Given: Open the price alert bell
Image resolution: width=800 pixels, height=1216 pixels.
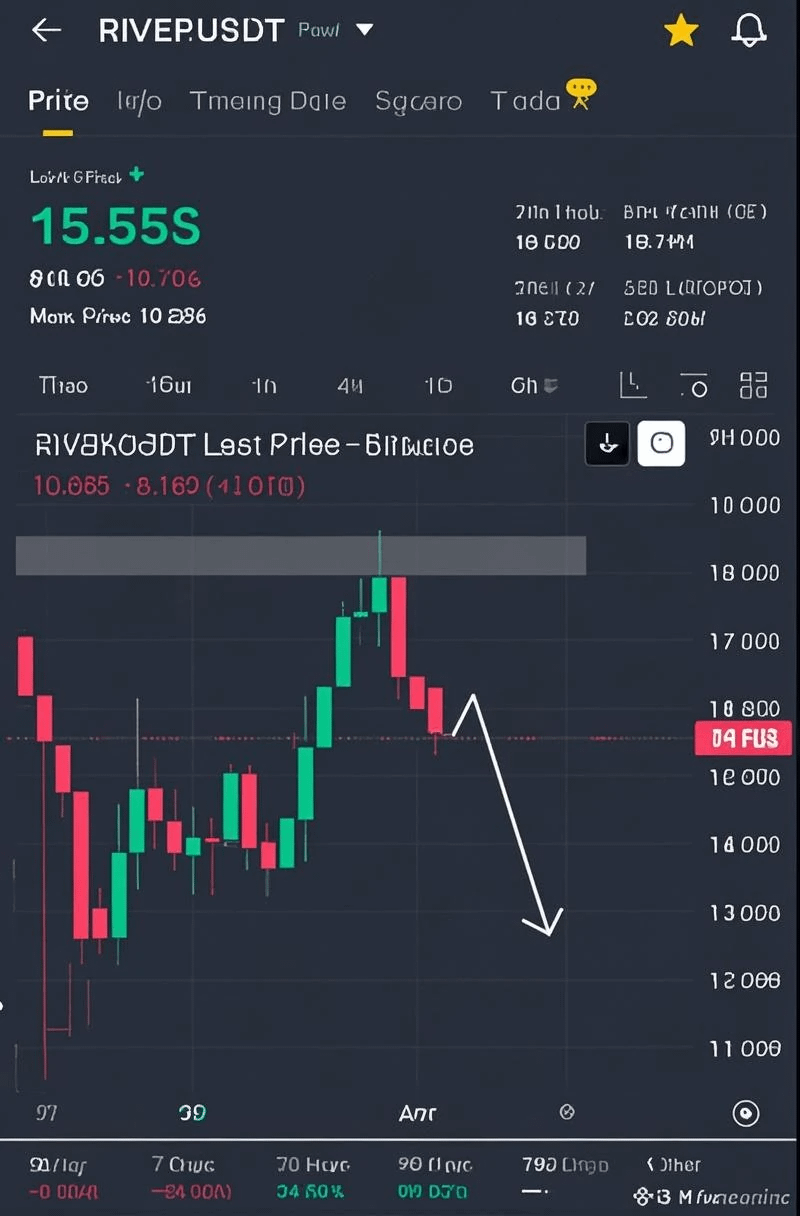Looking at the screenshot, I should click(x=749, y=31).
